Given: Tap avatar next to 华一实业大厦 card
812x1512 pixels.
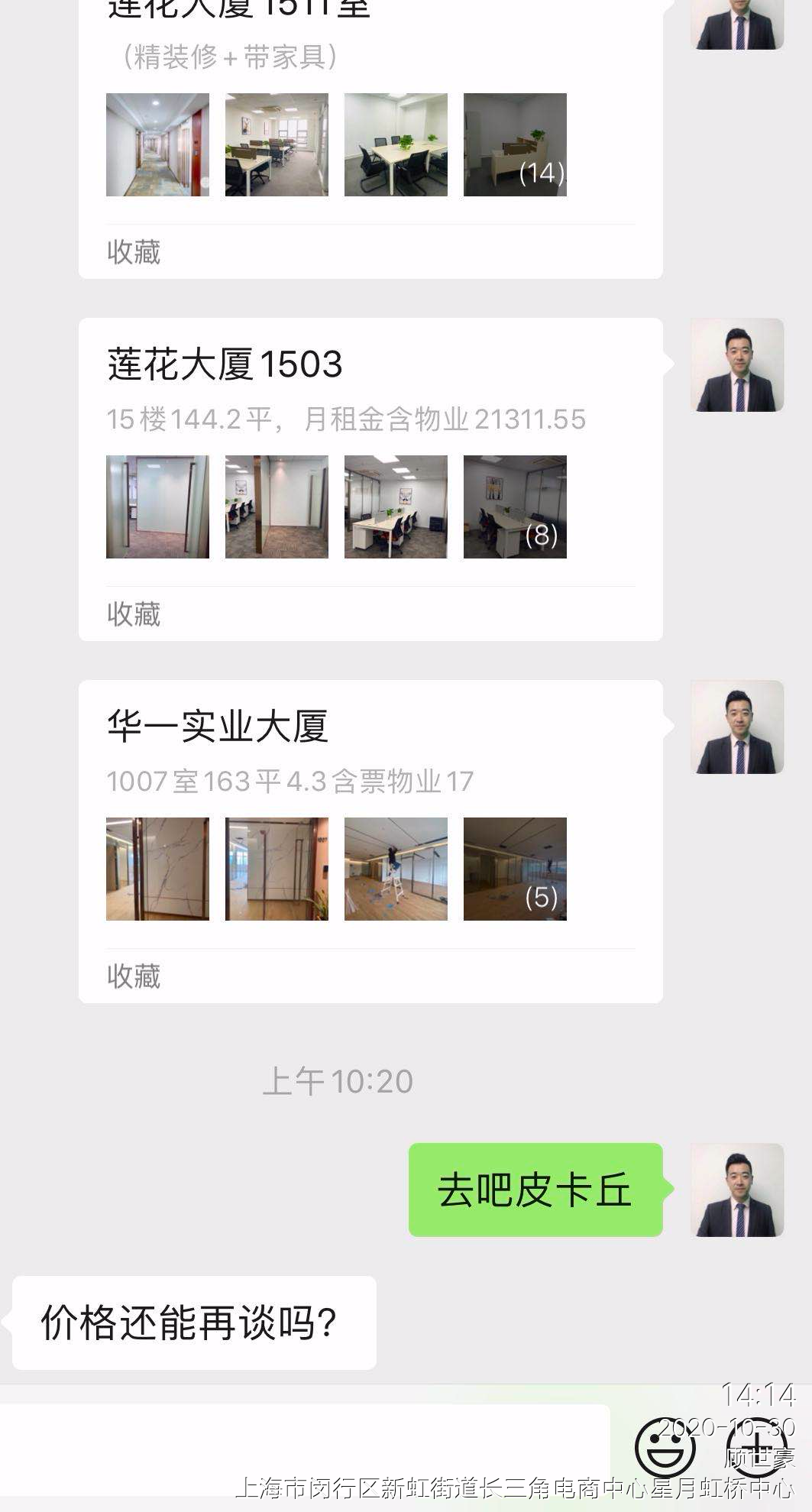Looking at the screenshot, I should (x=737, y=727).
